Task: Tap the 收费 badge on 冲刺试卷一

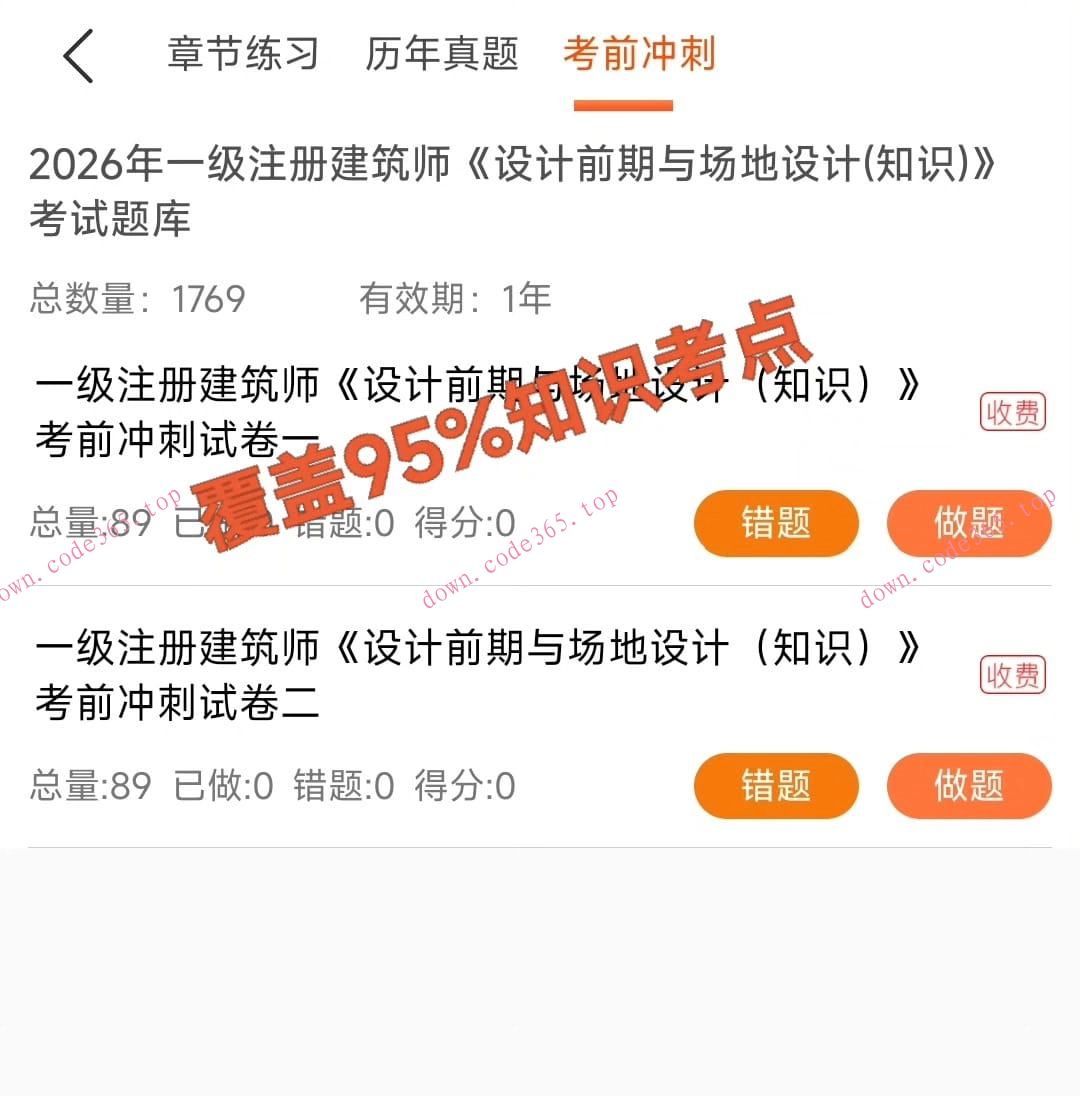Action: click(x=1012, y=412)
